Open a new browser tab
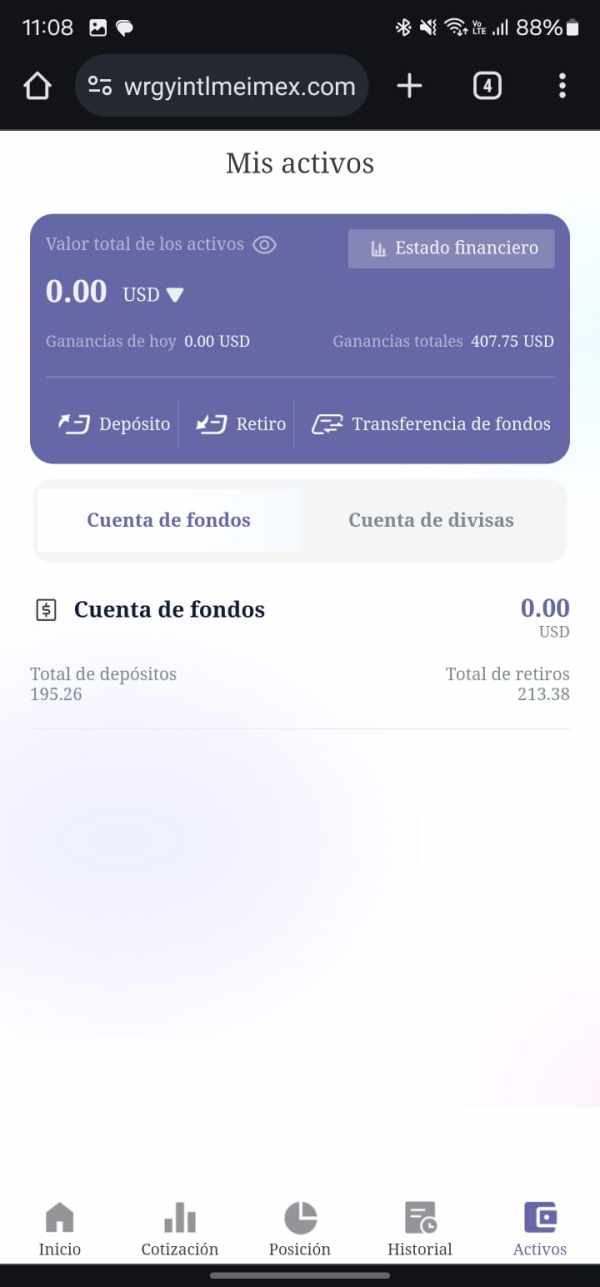 (409, 86)
